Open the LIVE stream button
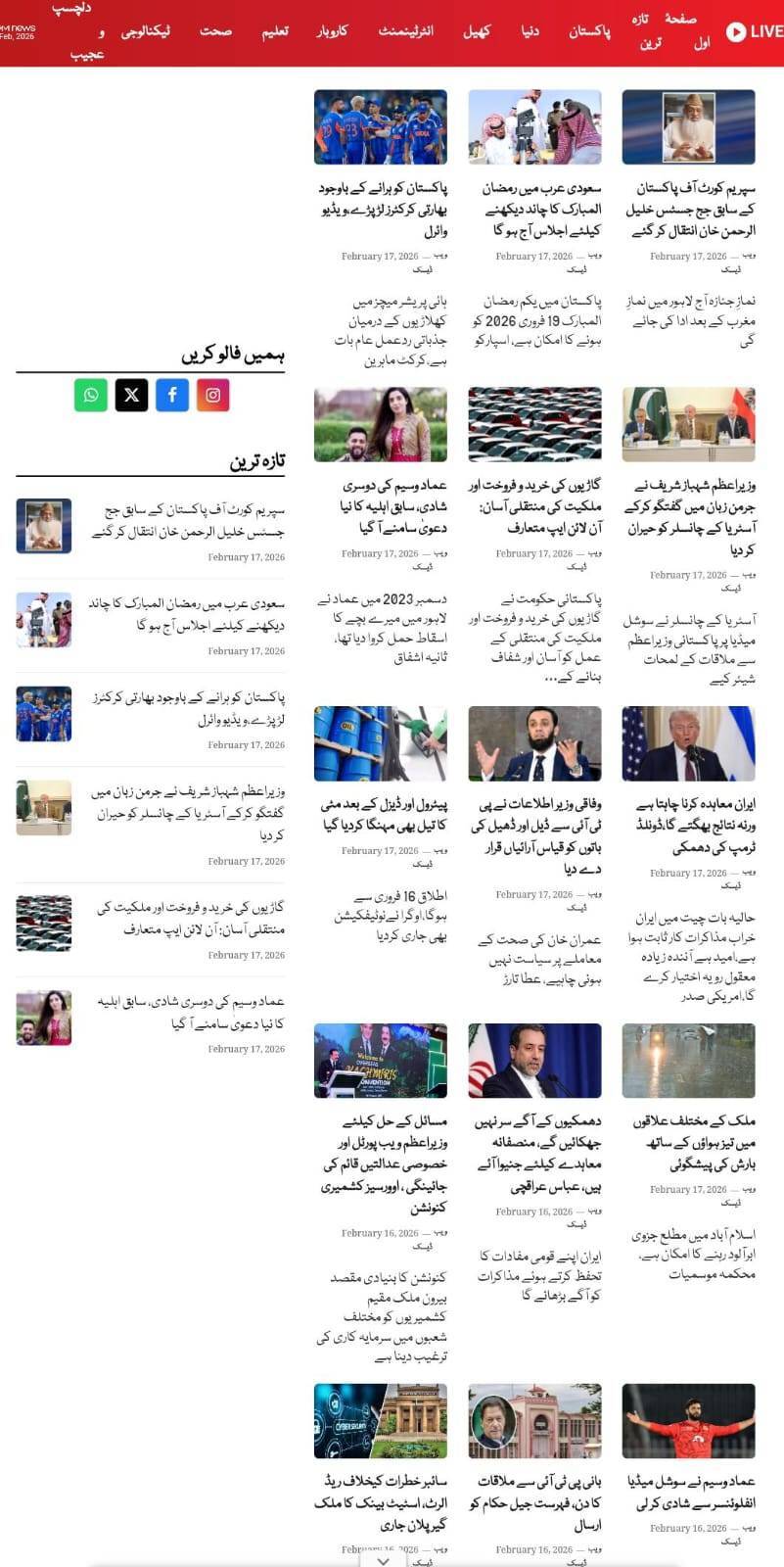The image size is (784, 1567). 754,31
